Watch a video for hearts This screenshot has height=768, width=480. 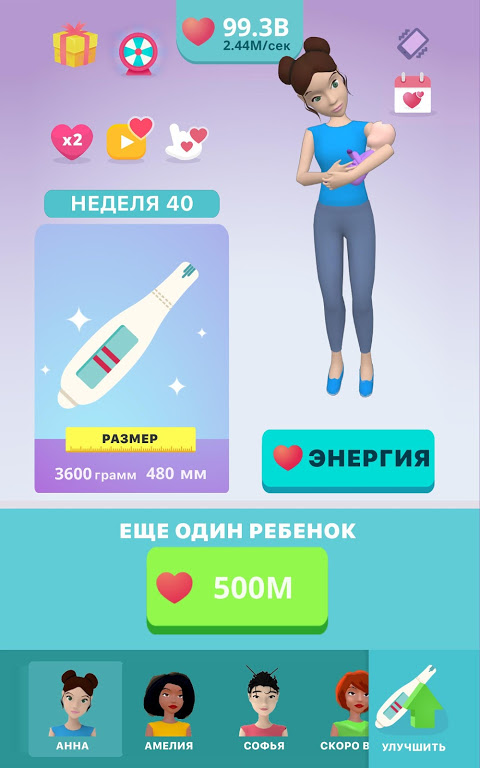click(x=129, y=139)
